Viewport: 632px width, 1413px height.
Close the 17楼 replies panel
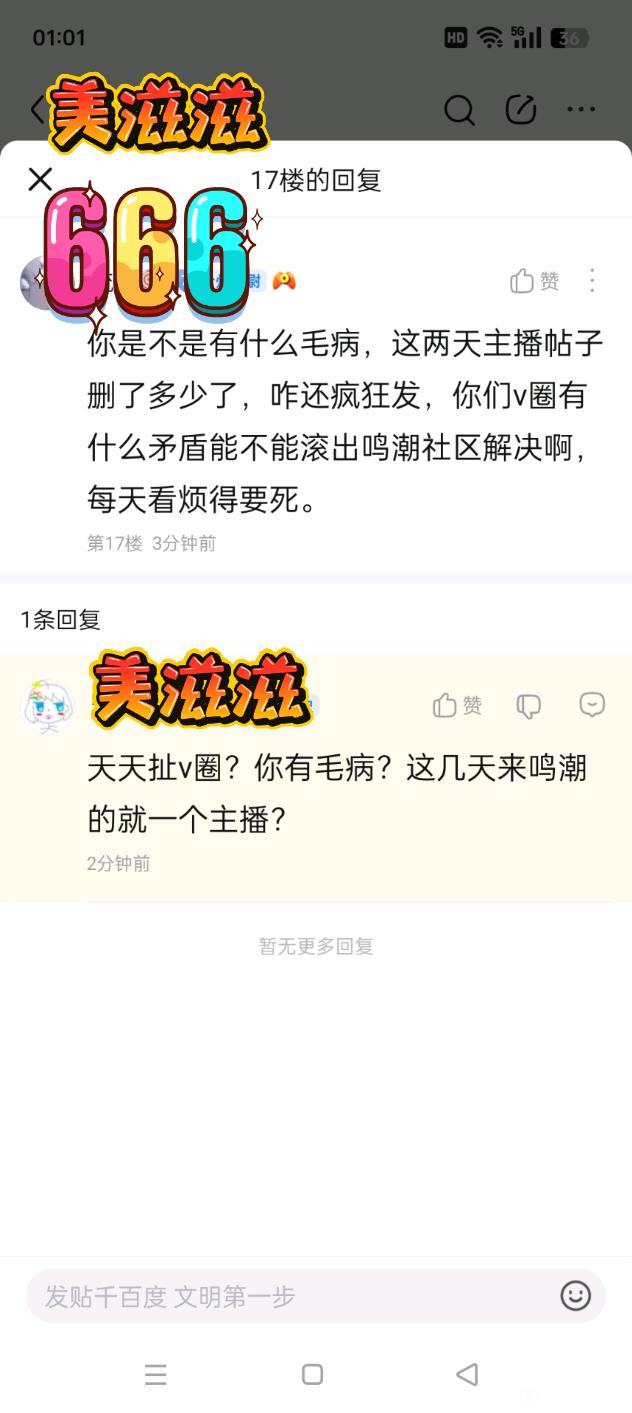(x=40, y=180)
